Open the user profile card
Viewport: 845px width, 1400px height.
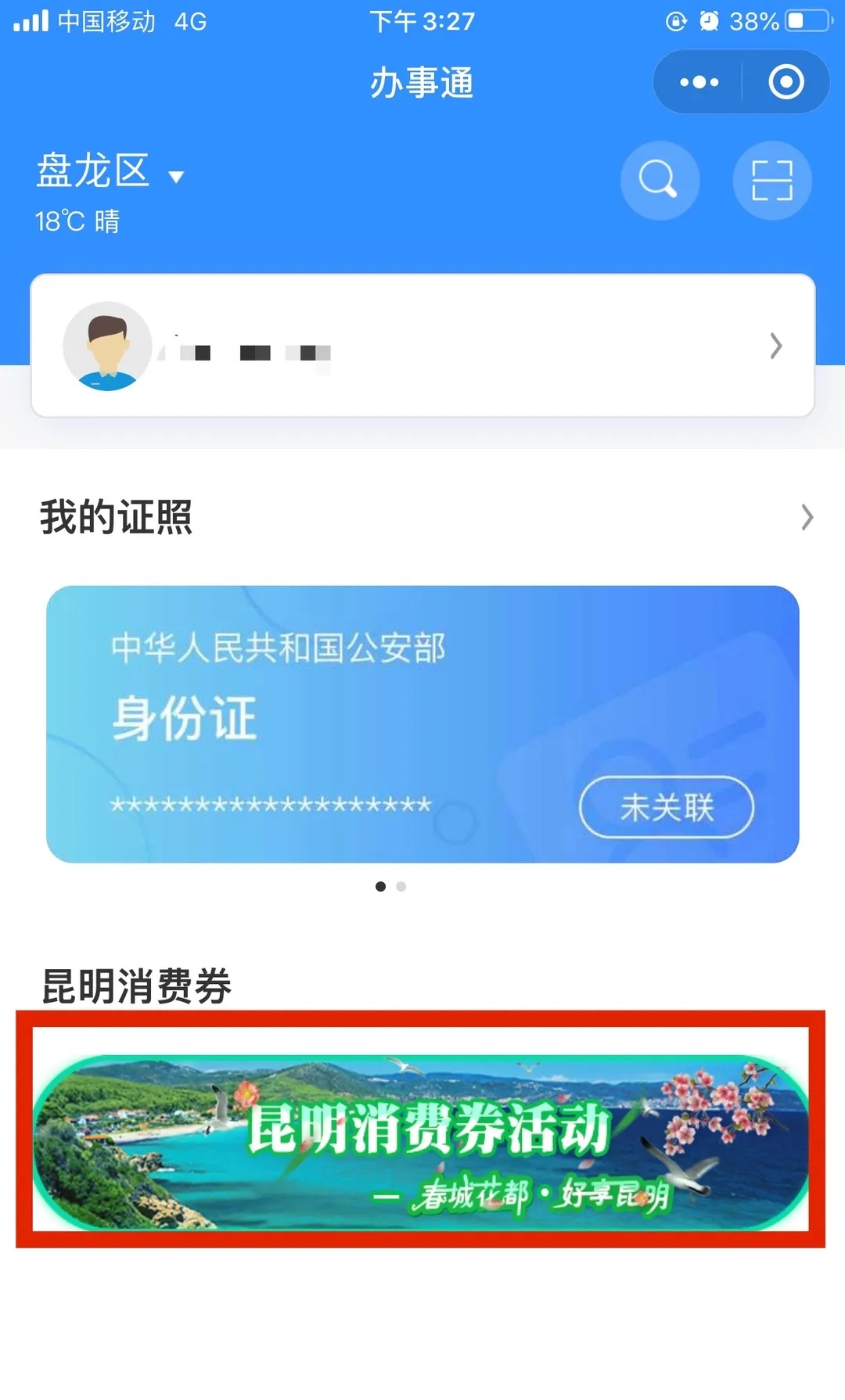pos(422,346)
